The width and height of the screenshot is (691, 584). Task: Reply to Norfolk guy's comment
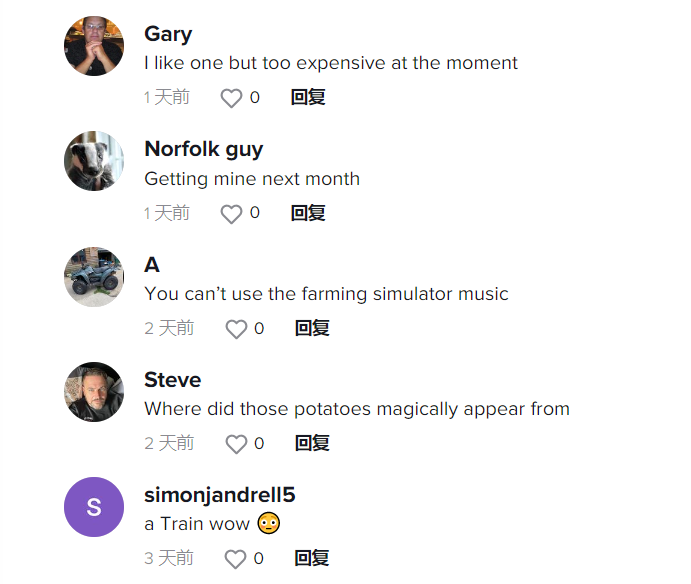click(308, 214)
